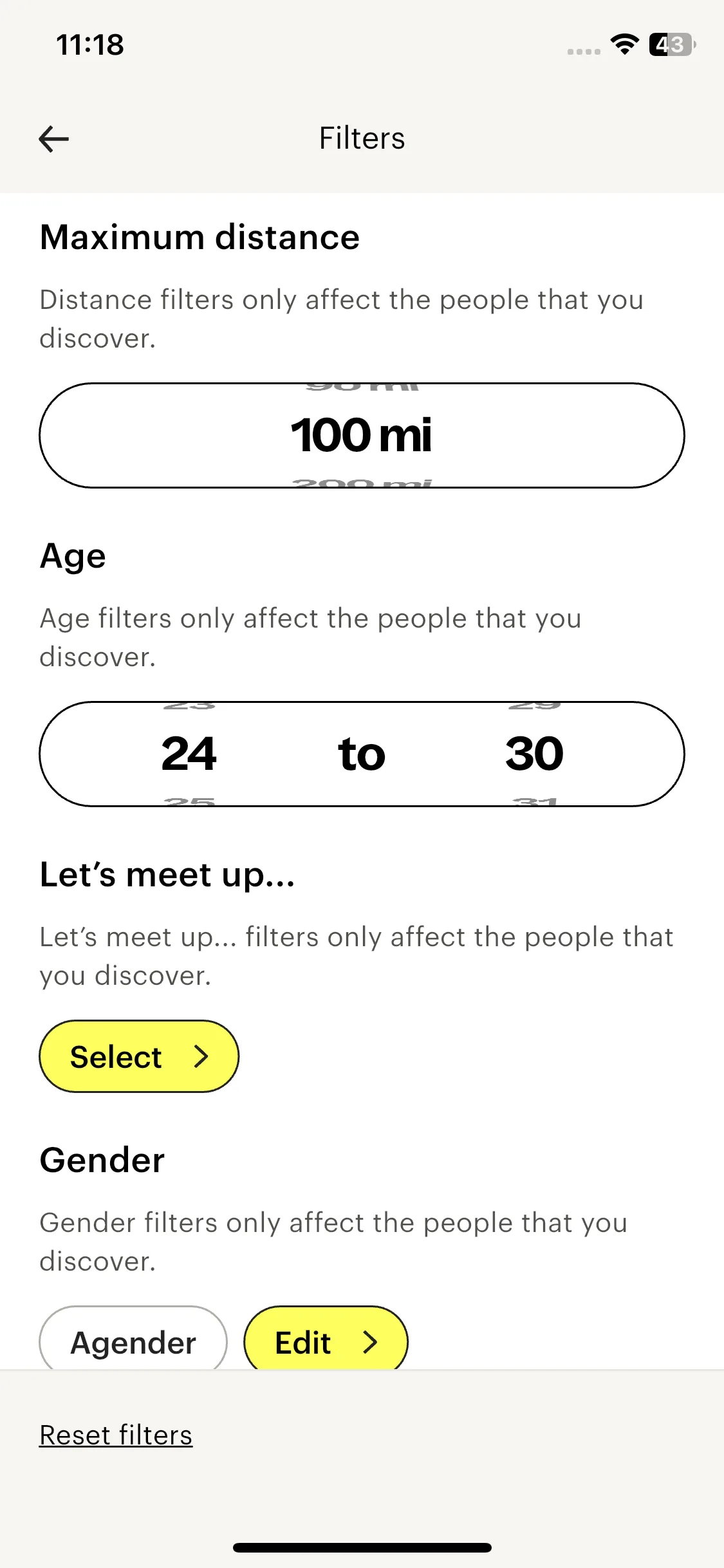Tap the 100 mi maximum distance picker
Viewport: 724px width, 1568px height.
pos(362,435)
